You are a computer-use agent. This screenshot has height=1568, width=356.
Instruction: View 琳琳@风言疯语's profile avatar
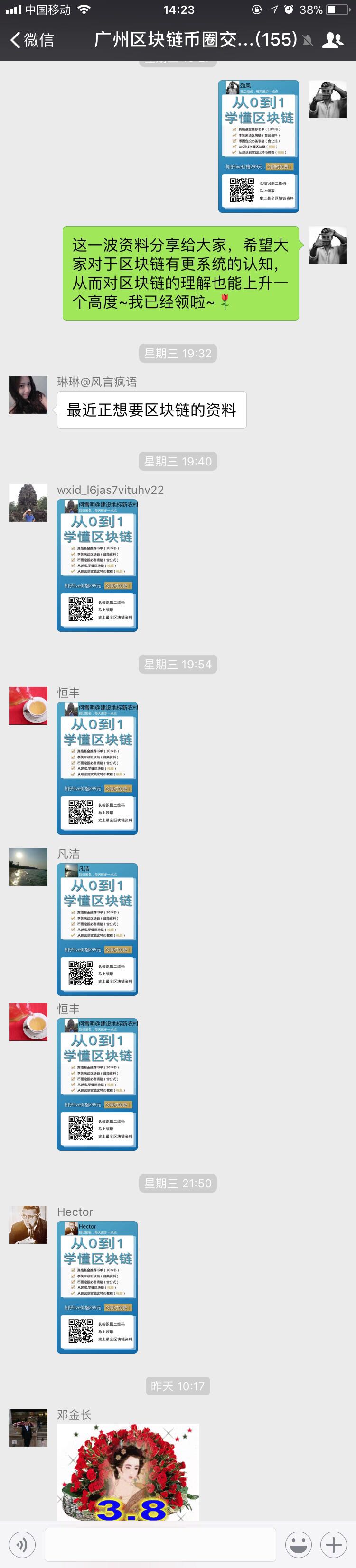(28, 394)
